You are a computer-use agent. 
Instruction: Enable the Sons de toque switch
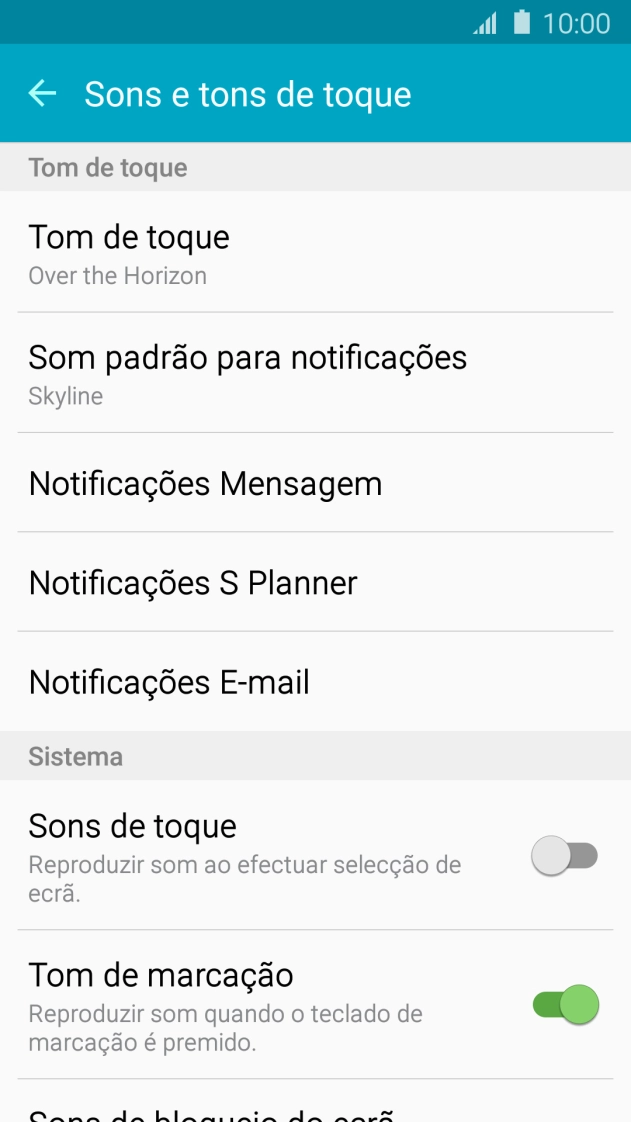(565, 856)
